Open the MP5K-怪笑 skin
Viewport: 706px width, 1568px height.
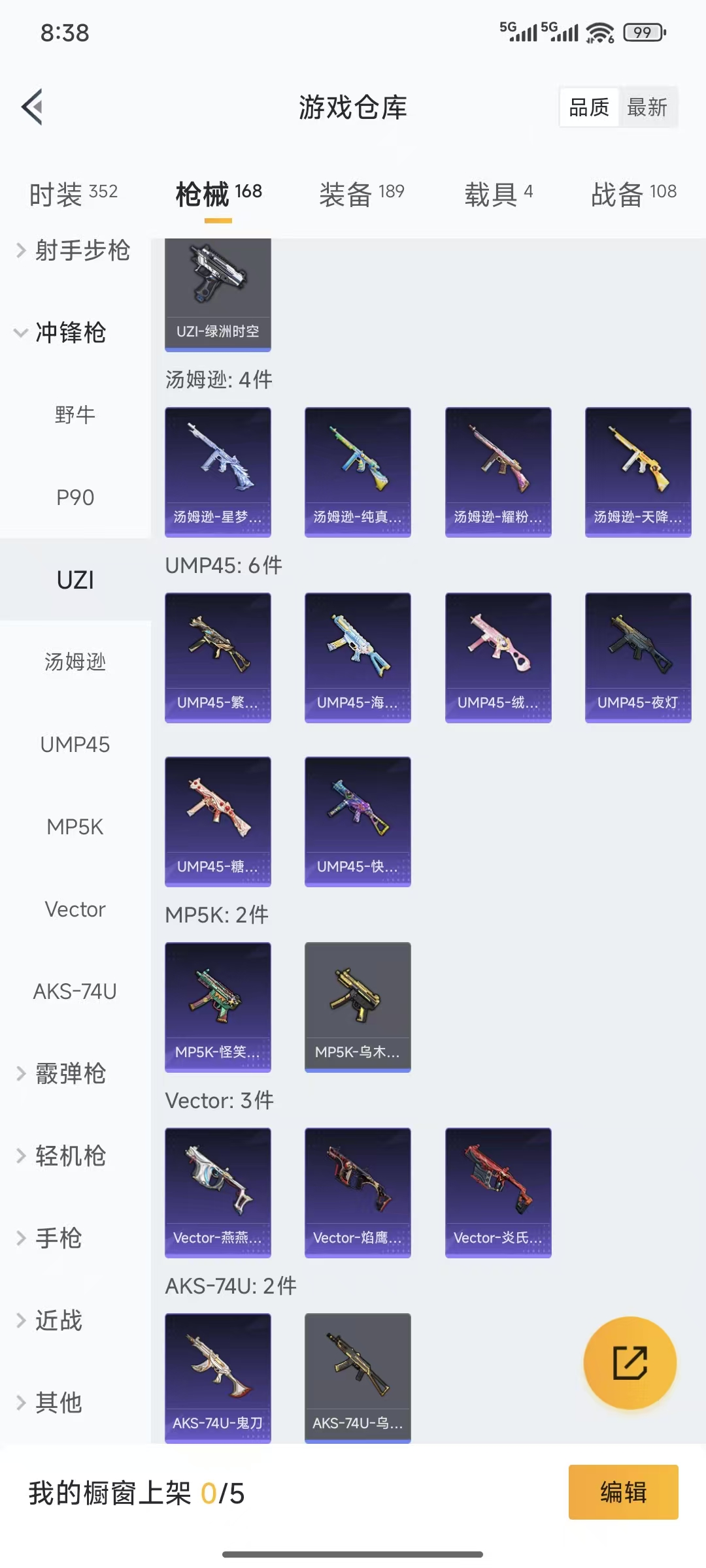pyautogui.click(x=218, y=1006)
